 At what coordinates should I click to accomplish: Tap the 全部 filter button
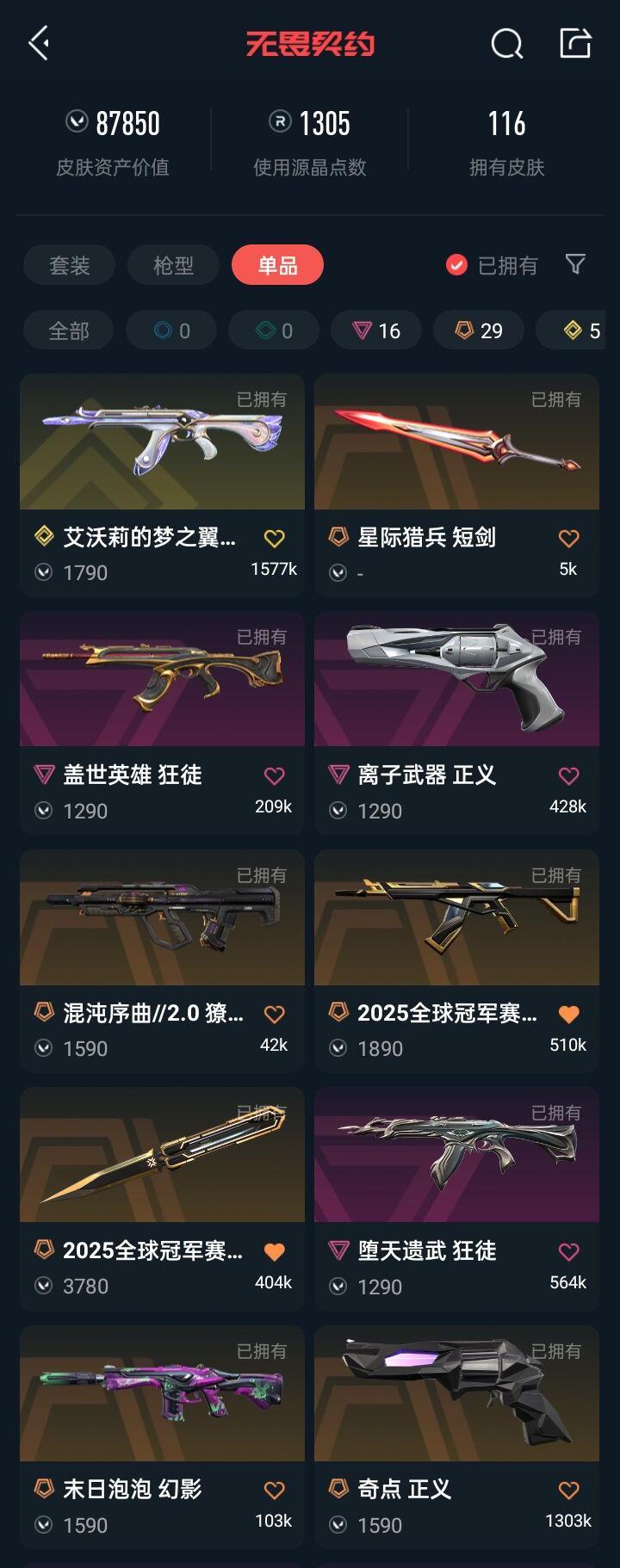pos(69,330)
